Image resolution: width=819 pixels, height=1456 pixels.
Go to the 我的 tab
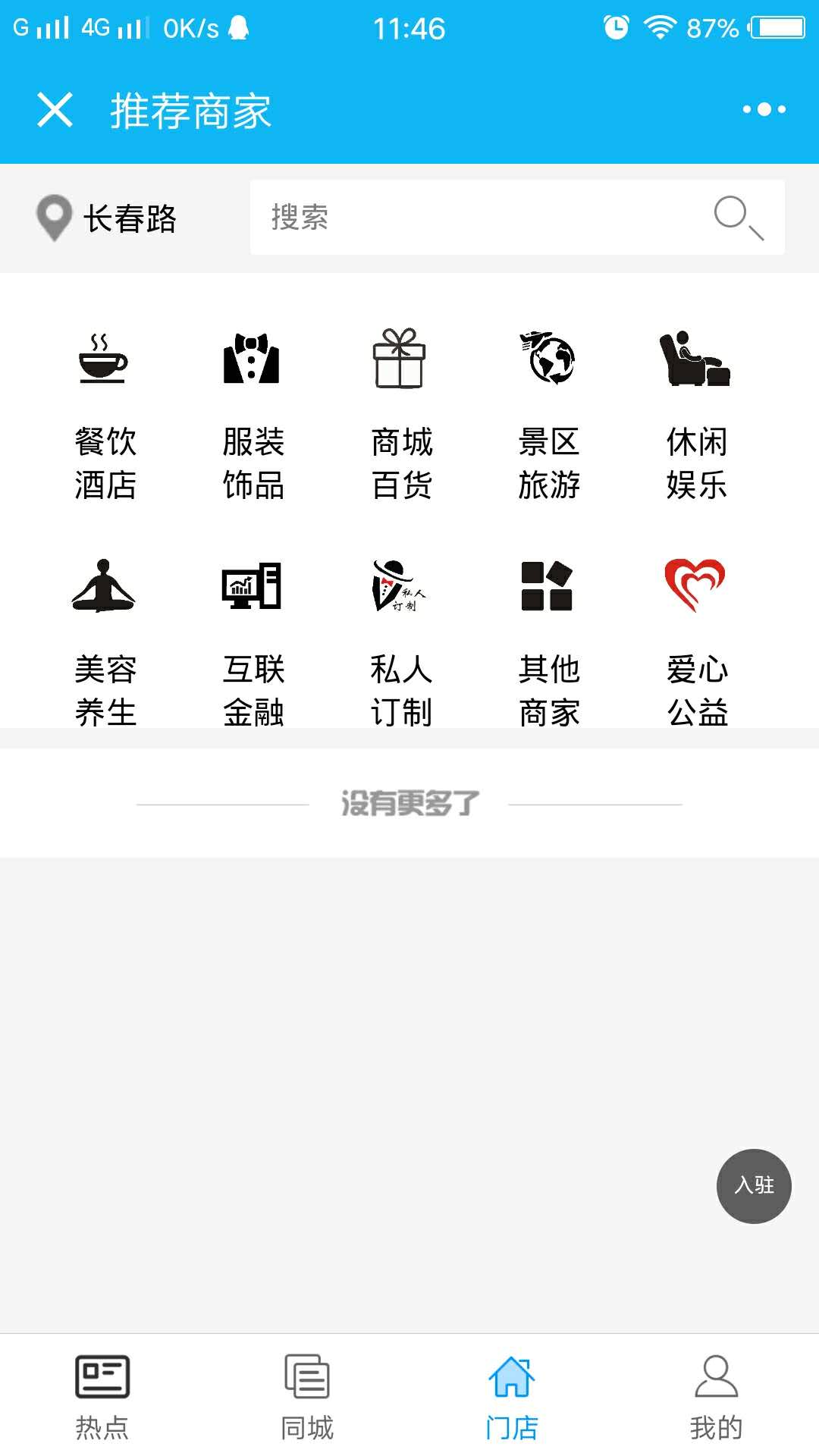(716, 1397)
